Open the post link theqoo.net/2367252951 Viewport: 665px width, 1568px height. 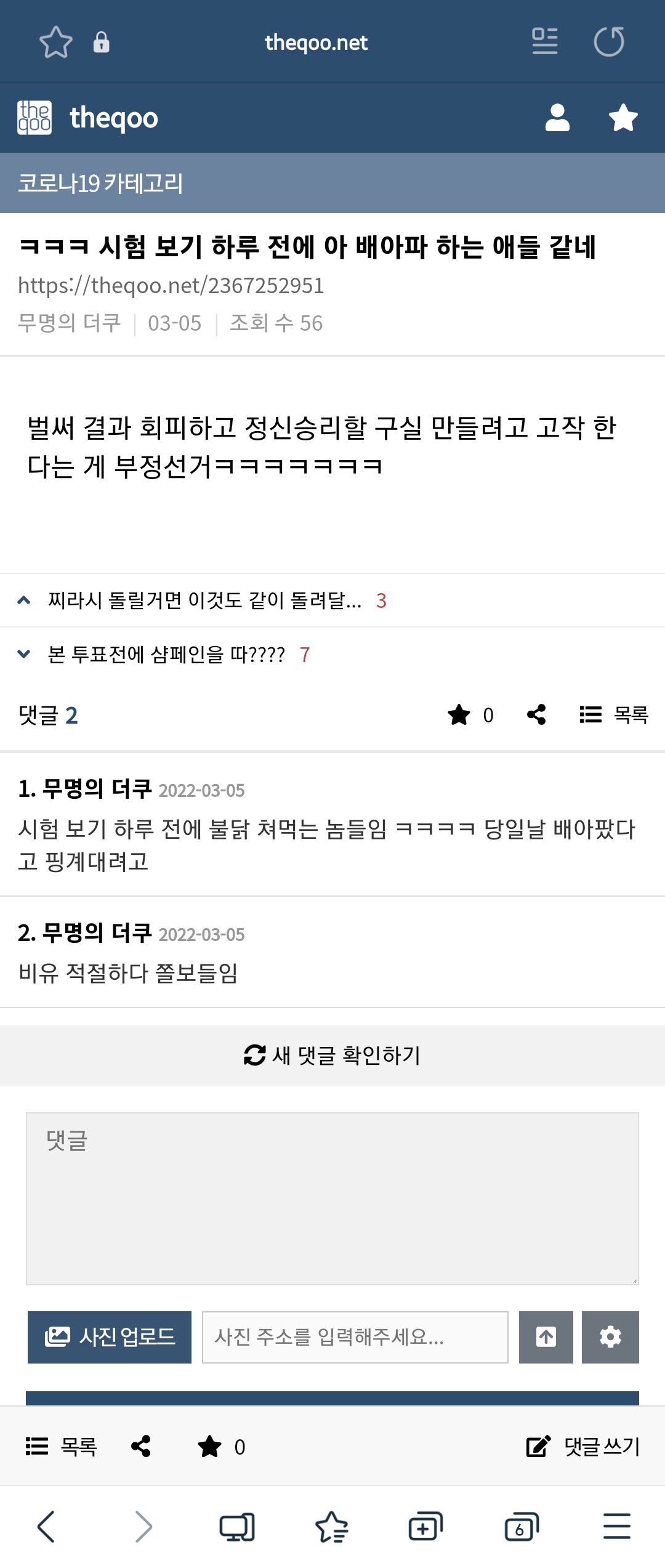171,286
